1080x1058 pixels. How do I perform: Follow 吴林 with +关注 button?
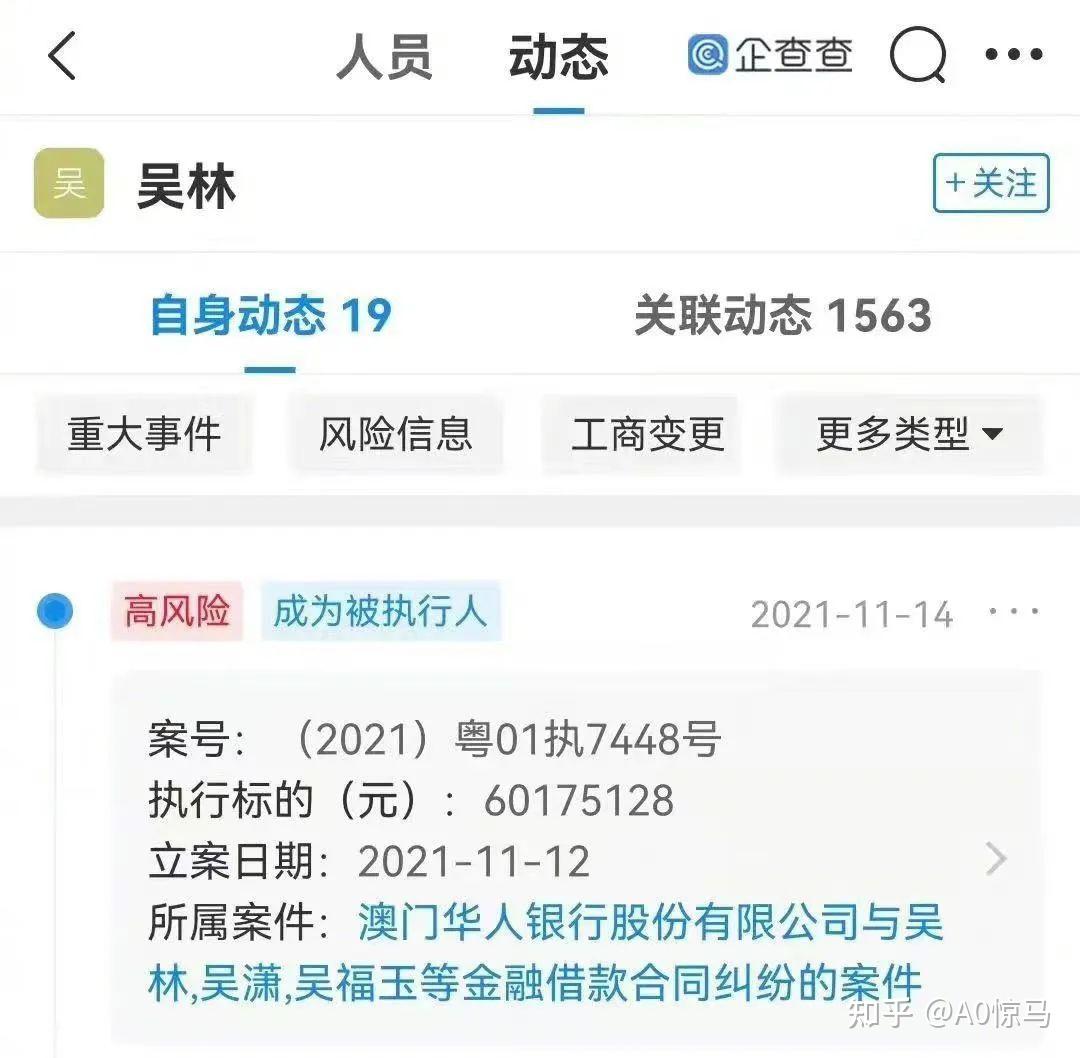coord(990,183)
